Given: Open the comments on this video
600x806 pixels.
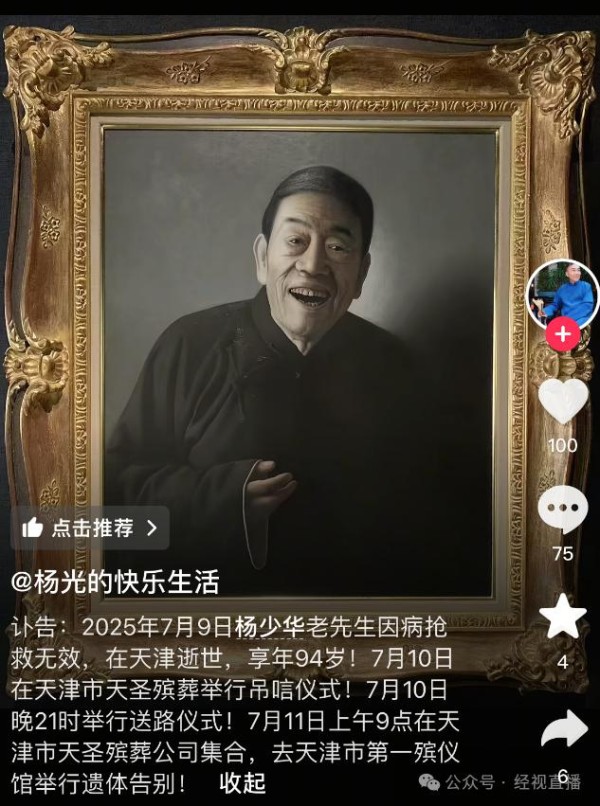Looking at the screenshot, I should click(x=563, y=509).
